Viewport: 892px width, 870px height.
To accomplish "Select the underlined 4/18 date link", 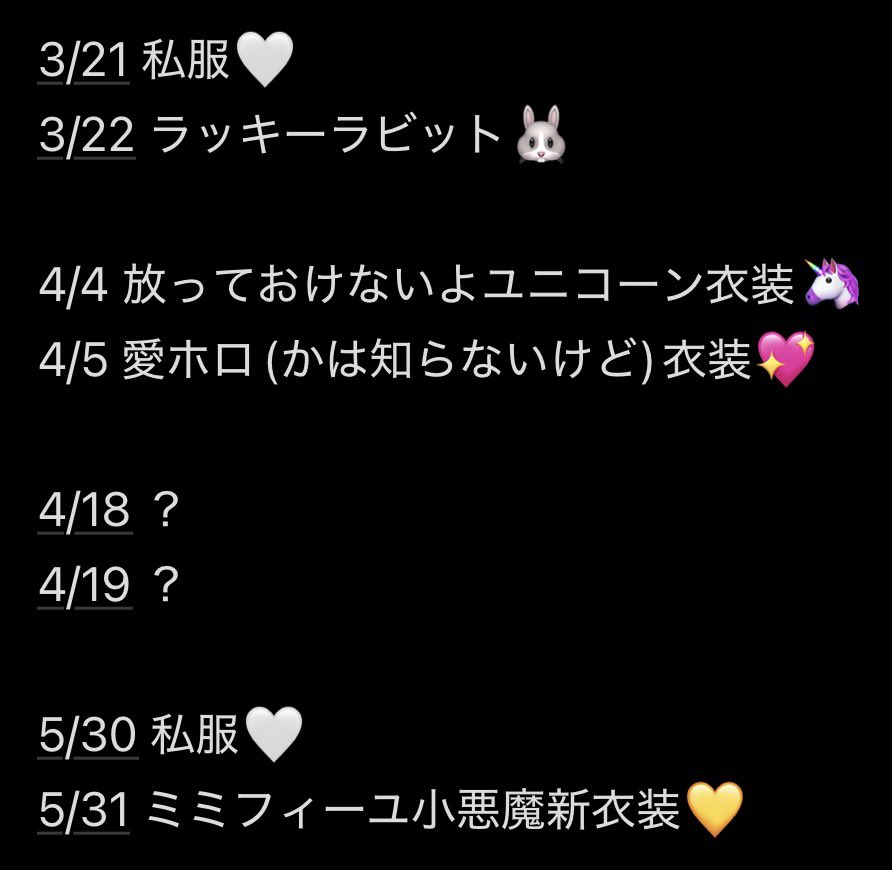I will (85, 510).
